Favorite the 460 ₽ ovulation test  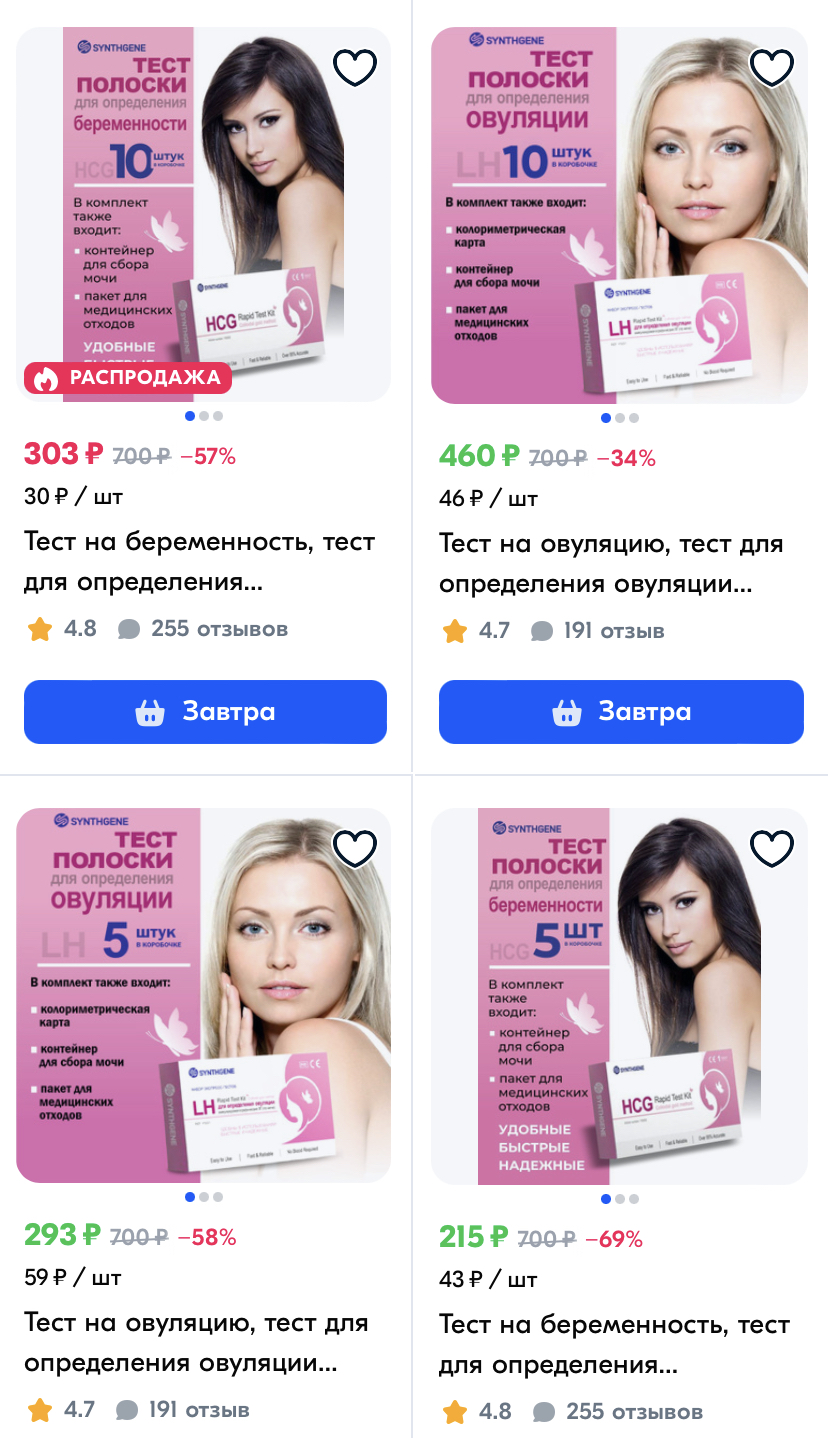[x=771, y=68]
